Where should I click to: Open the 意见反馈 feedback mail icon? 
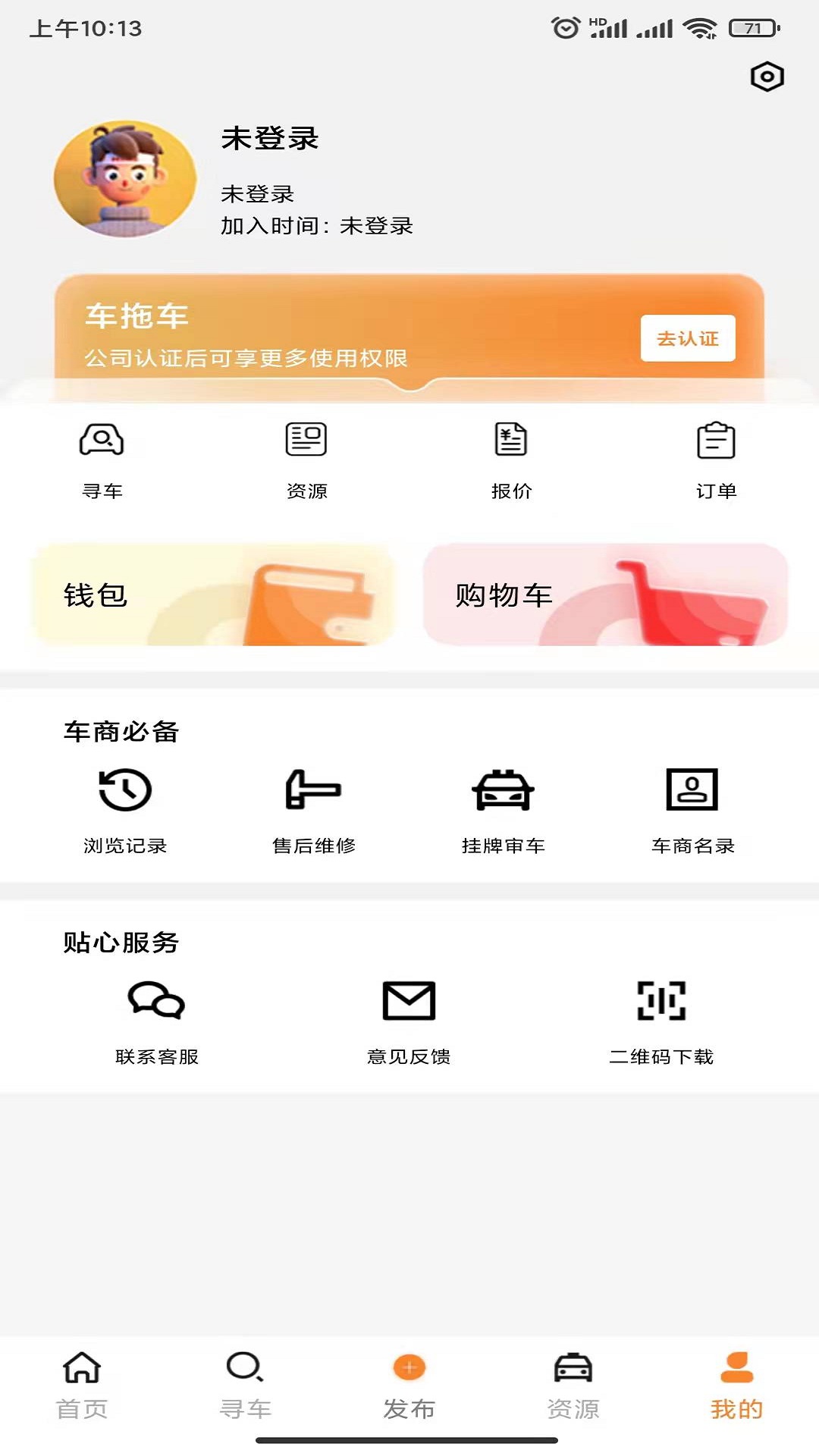(x=409, y=1001)
